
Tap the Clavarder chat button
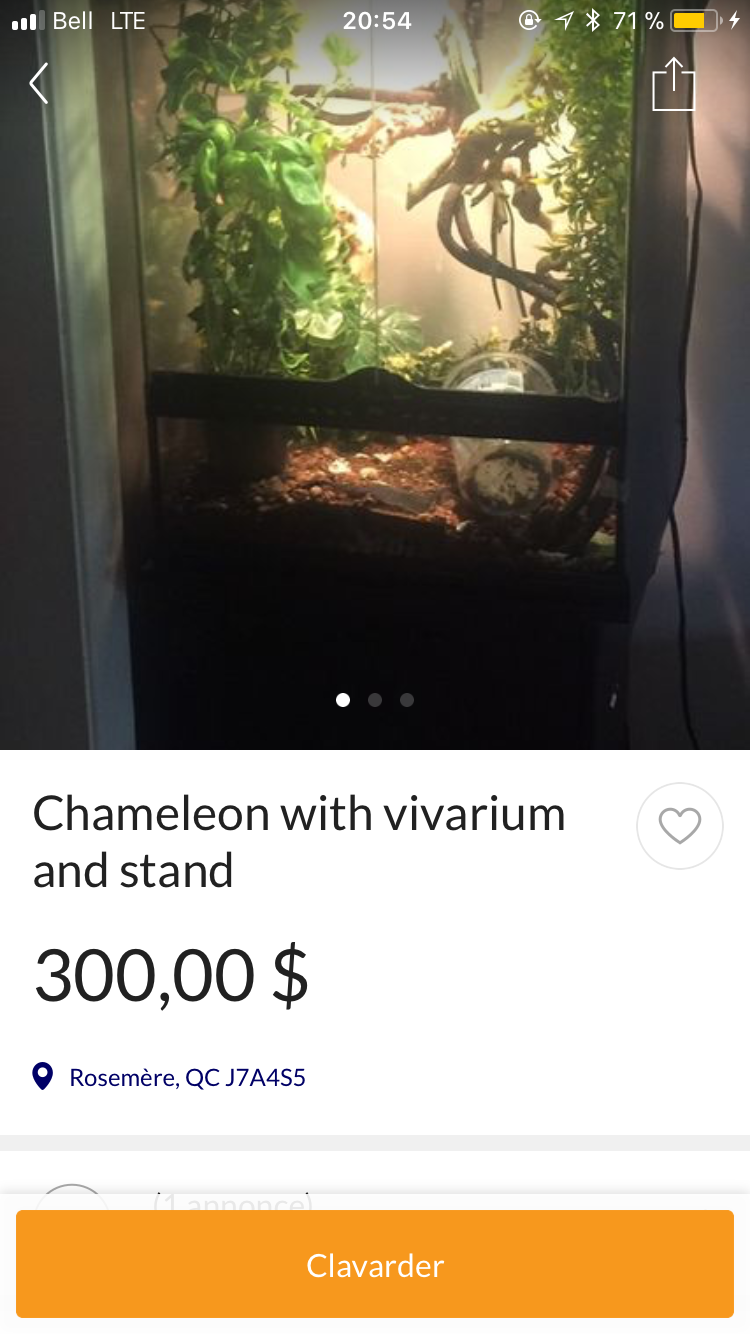[x=375, y=1265]
